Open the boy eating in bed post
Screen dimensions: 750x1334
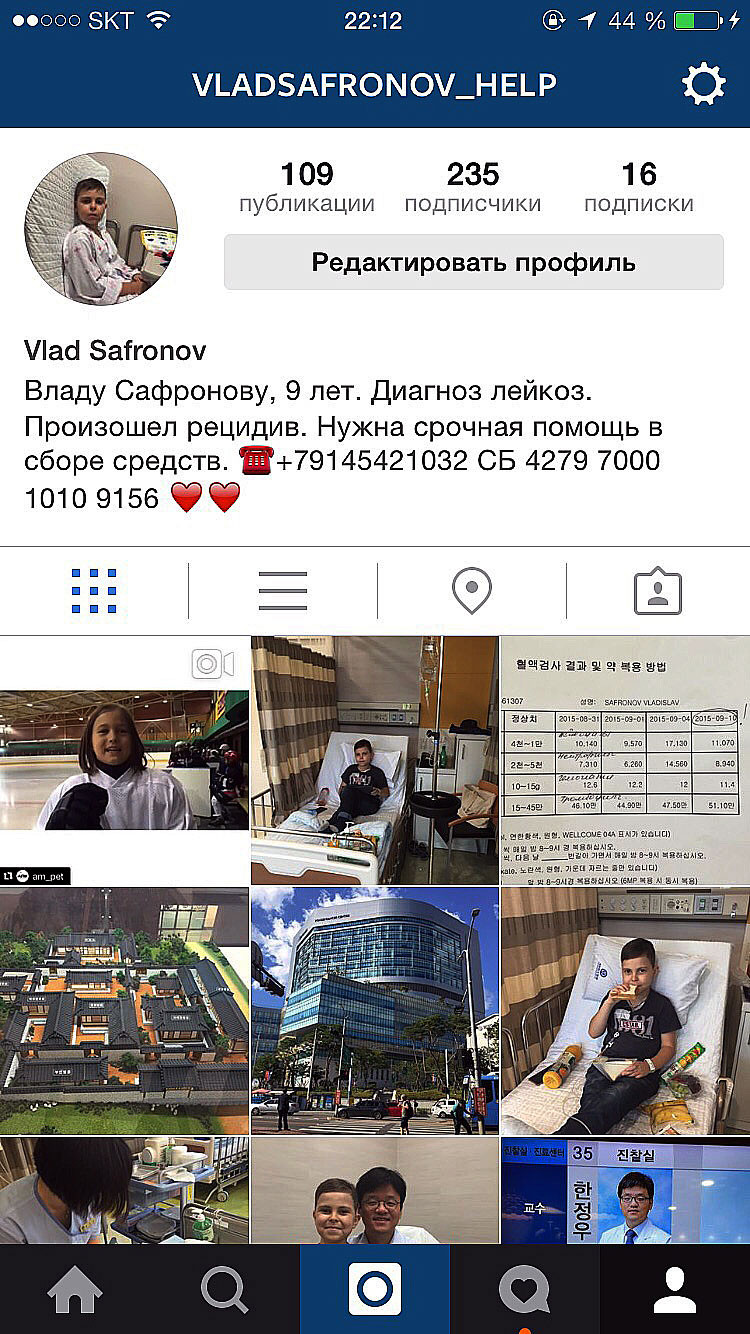(x=625, y=1010)
